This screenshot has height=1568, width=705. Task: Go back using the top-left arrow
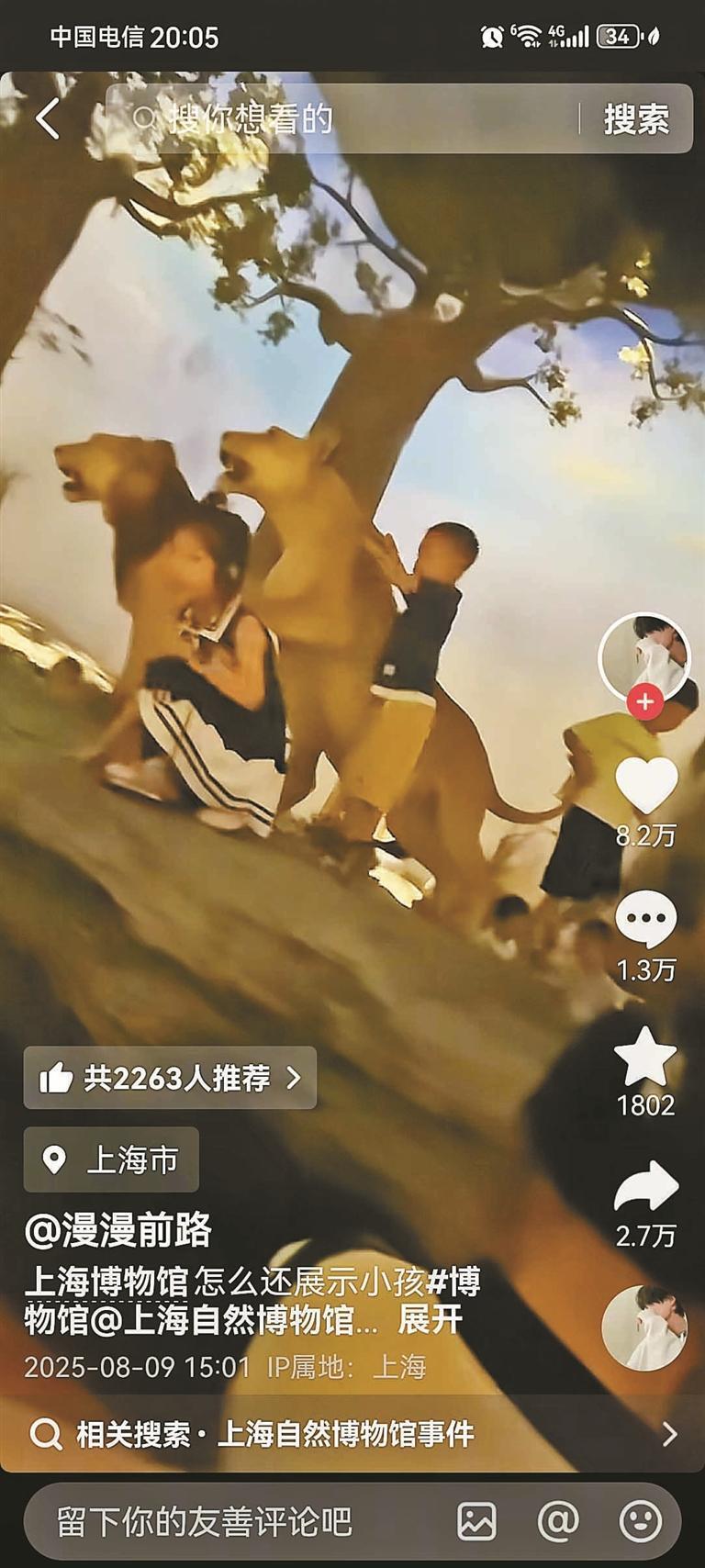click(x=48, y=119)
